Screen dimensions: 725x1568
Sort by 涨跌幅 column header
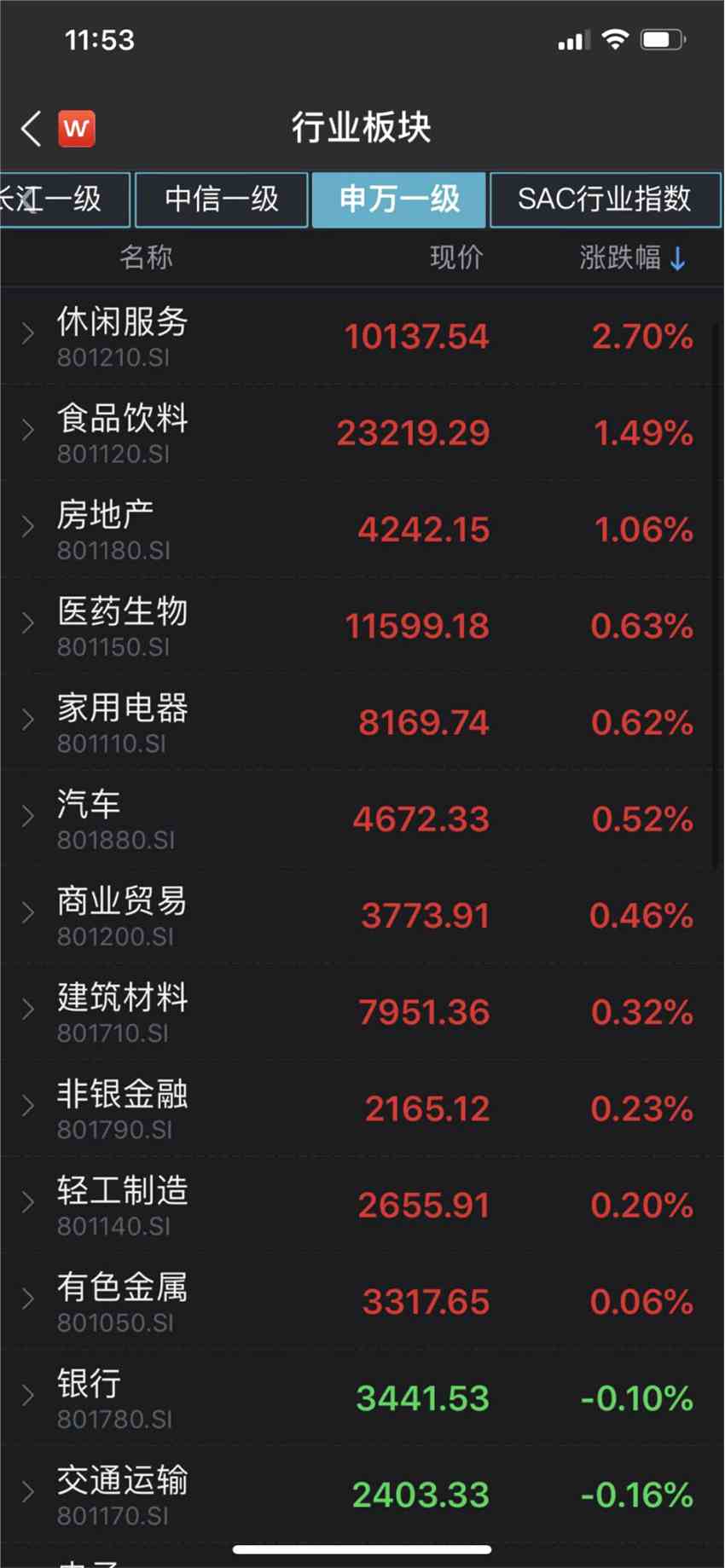pos(631,257)
